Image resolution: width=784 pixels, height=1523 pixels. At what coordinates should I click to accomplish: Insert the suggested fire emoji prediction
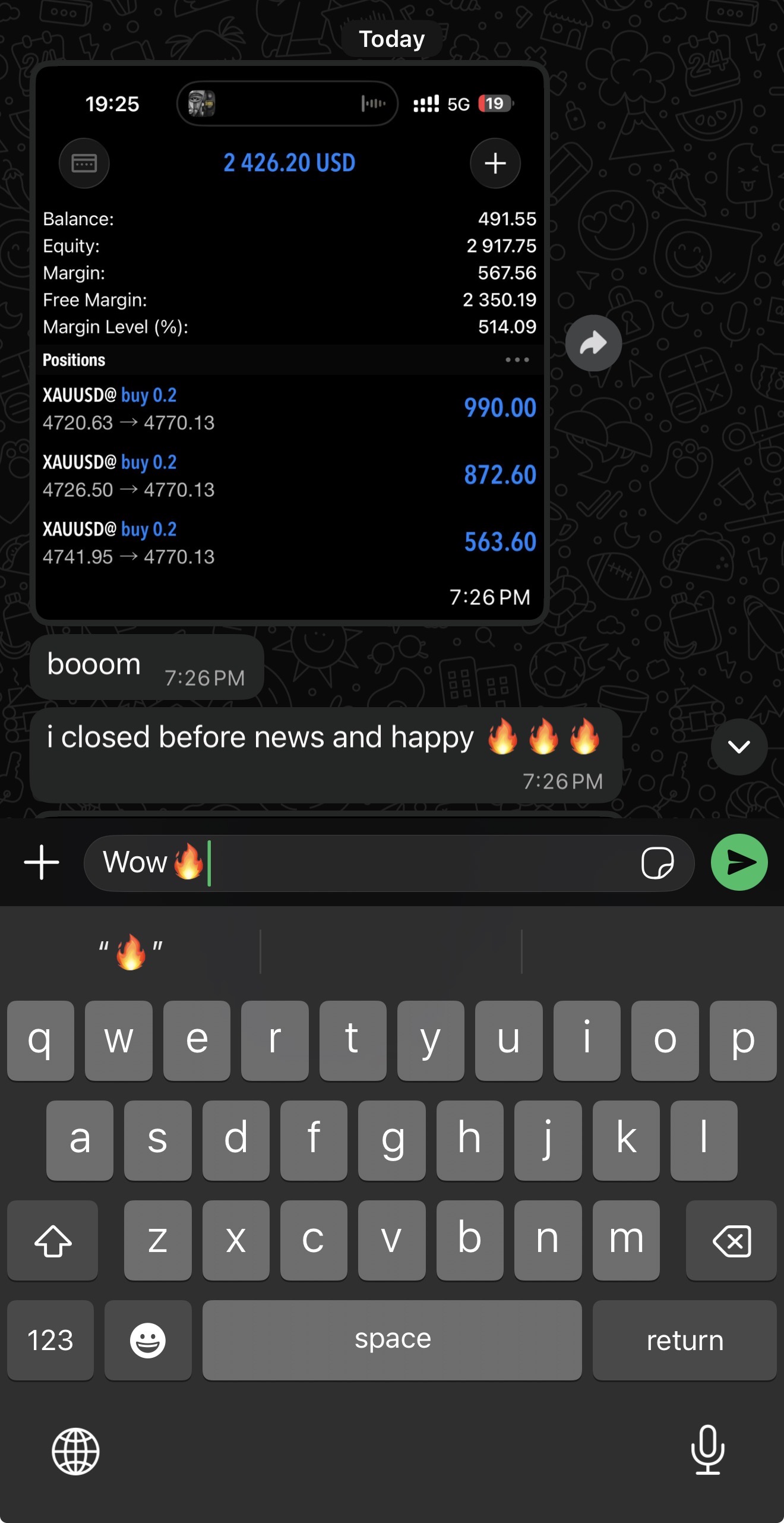131,952
